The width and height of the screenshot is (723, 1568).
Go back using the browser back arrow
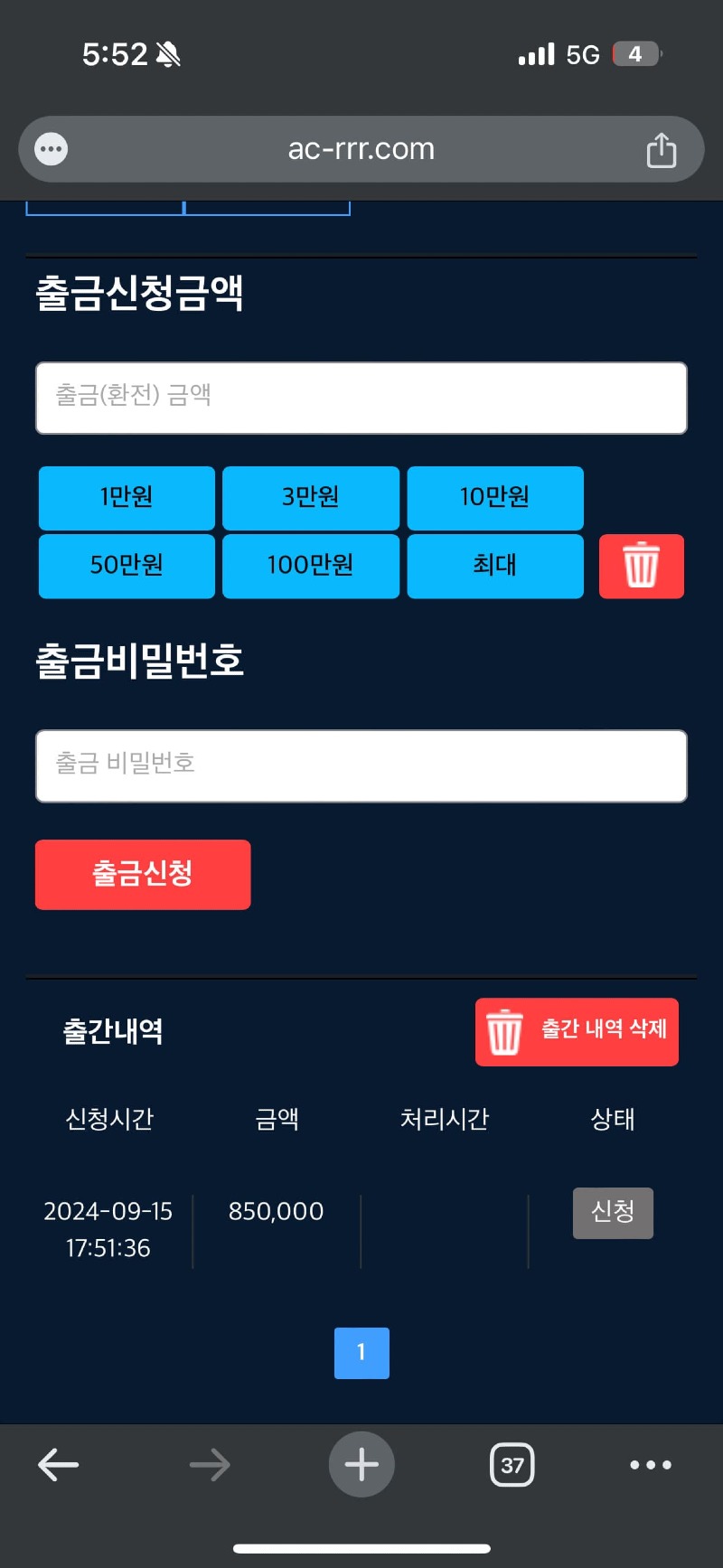coord(59,1464)
